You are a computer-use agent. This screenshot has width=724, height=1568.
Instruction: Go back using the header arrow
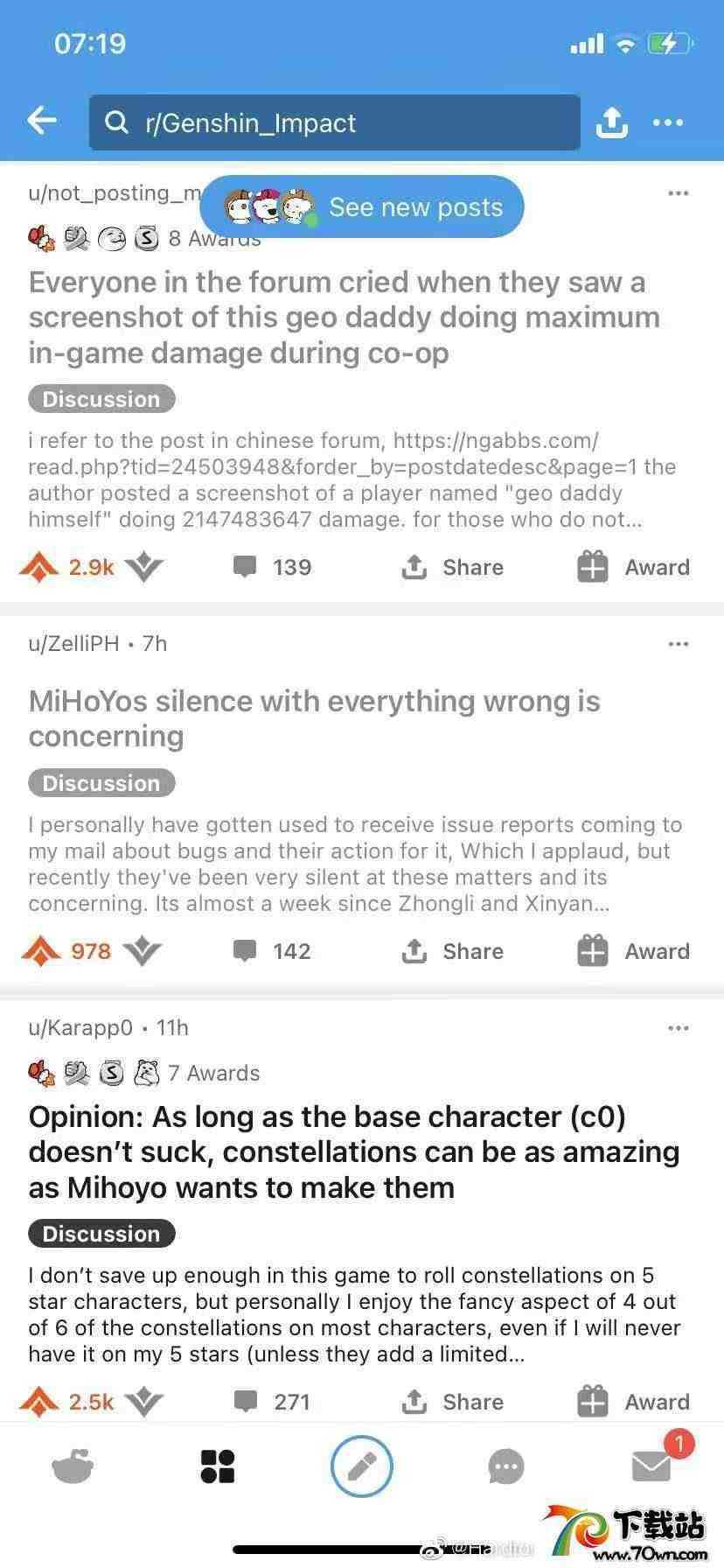pyautogui.click(x=42, y=121)
